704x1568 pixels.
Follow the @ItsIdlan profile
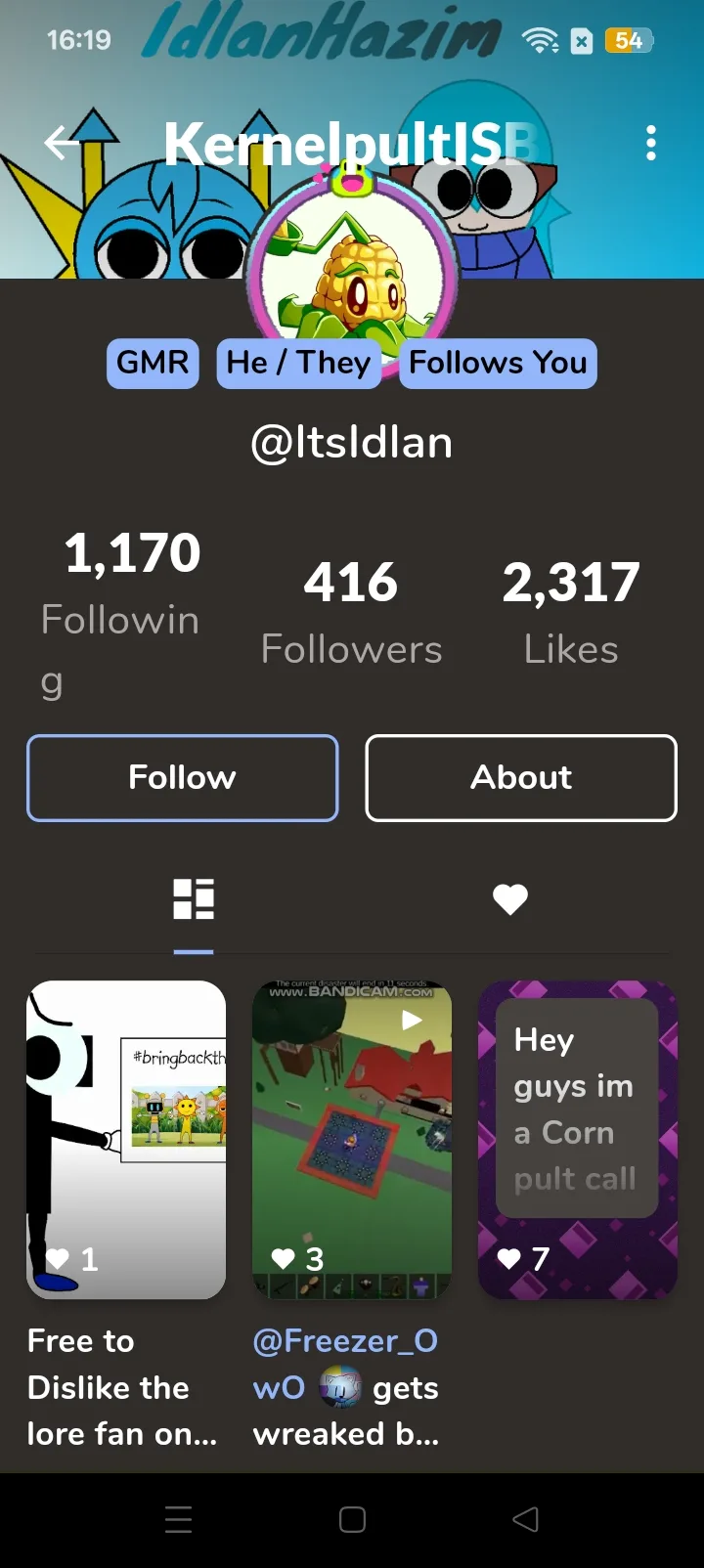183,778
